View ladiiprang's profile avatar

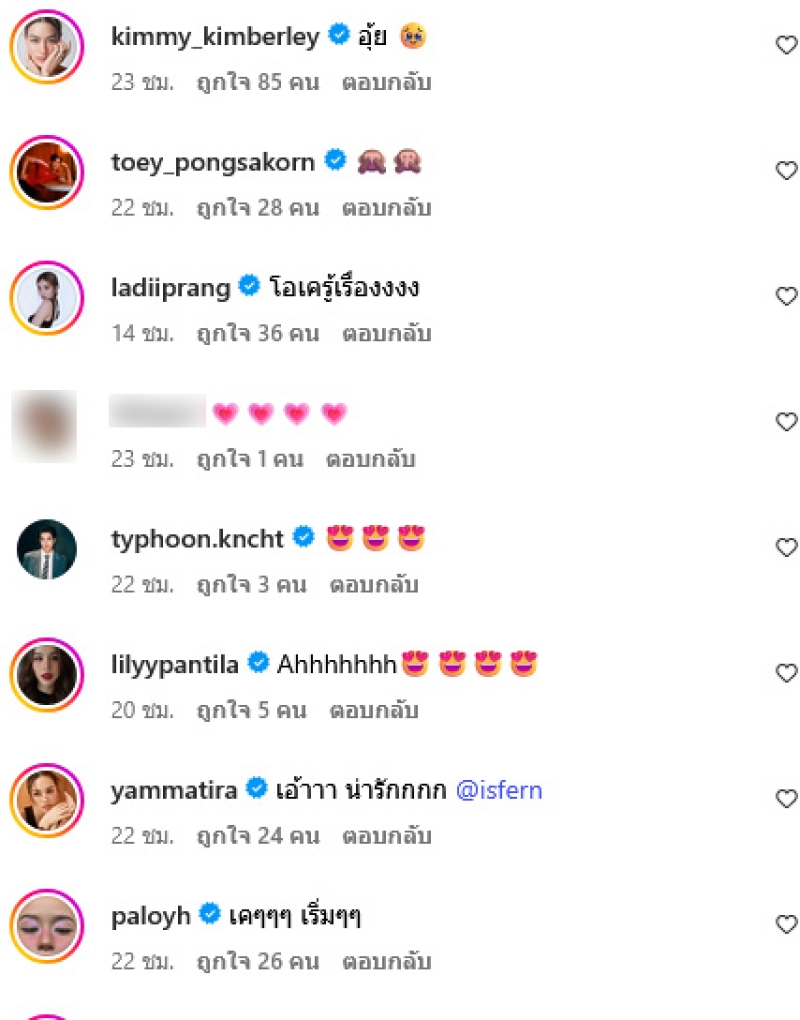tap(46, 297)
